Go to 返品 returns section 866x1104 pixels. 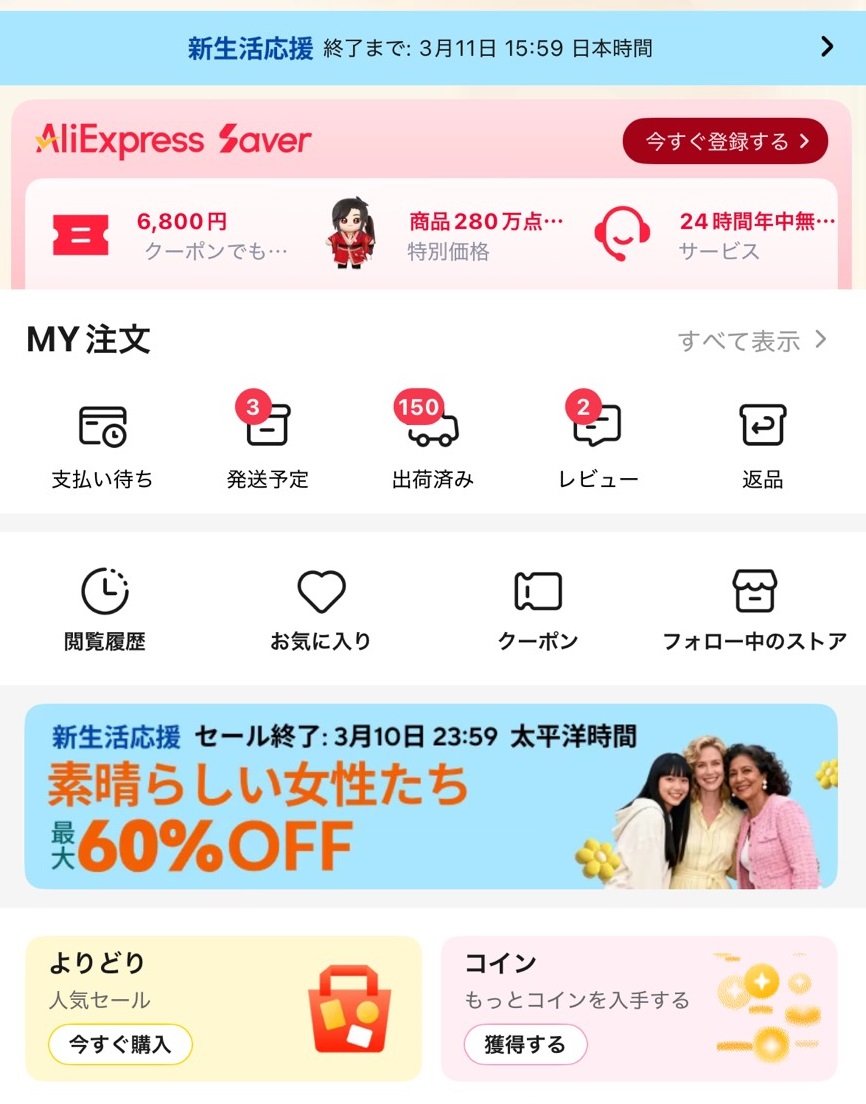(x=762, y=445)
